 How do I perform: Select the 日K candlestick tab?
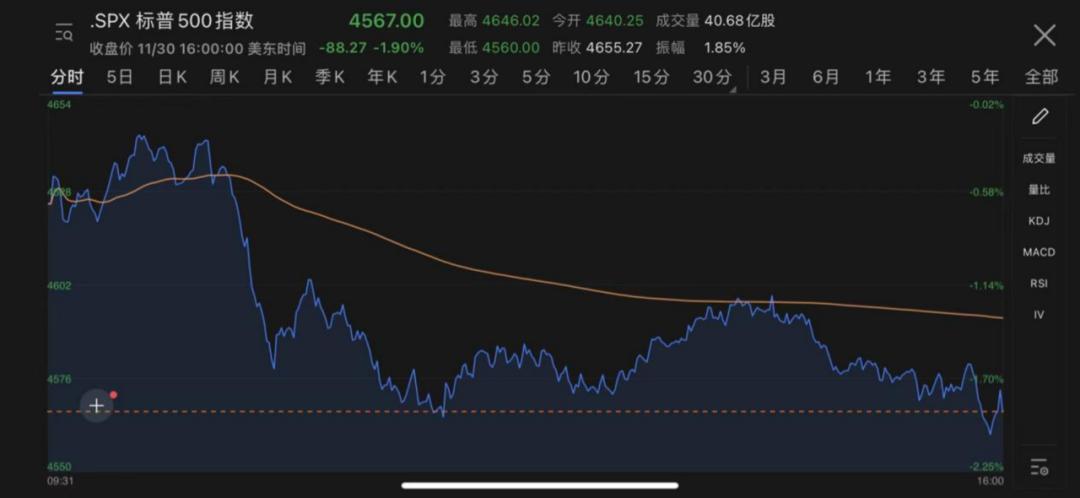pos(173,77)
